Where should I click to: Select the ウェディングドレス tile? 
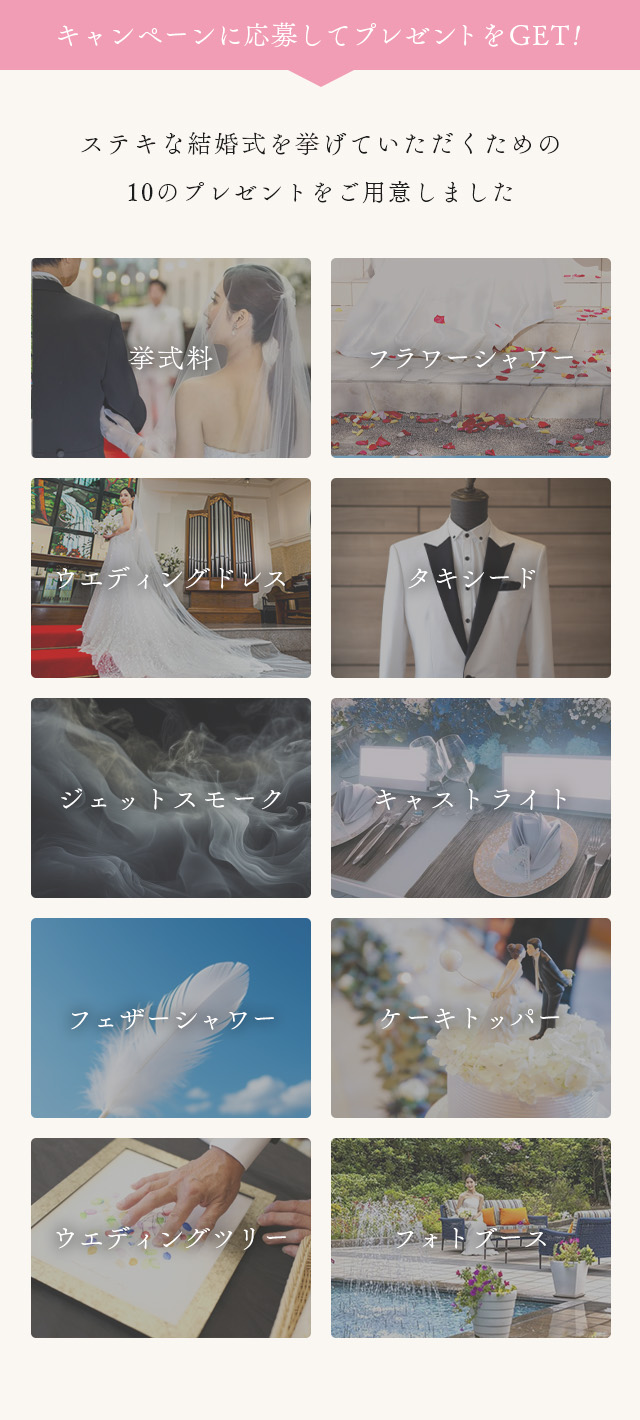point(171,578)
